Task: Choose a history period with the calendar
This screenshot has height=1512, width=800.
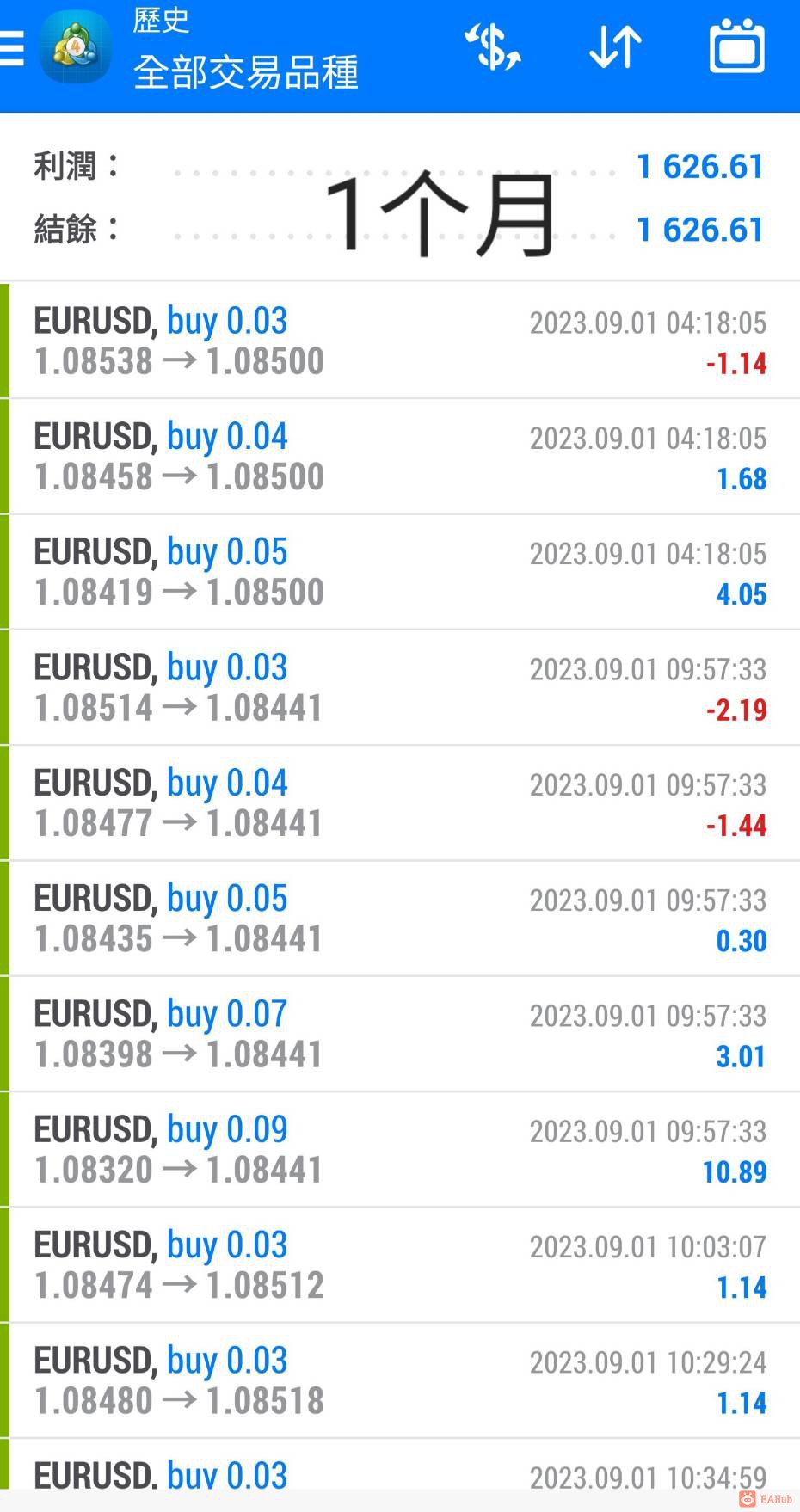Action: pyautogui.click(x=736, y=47)
